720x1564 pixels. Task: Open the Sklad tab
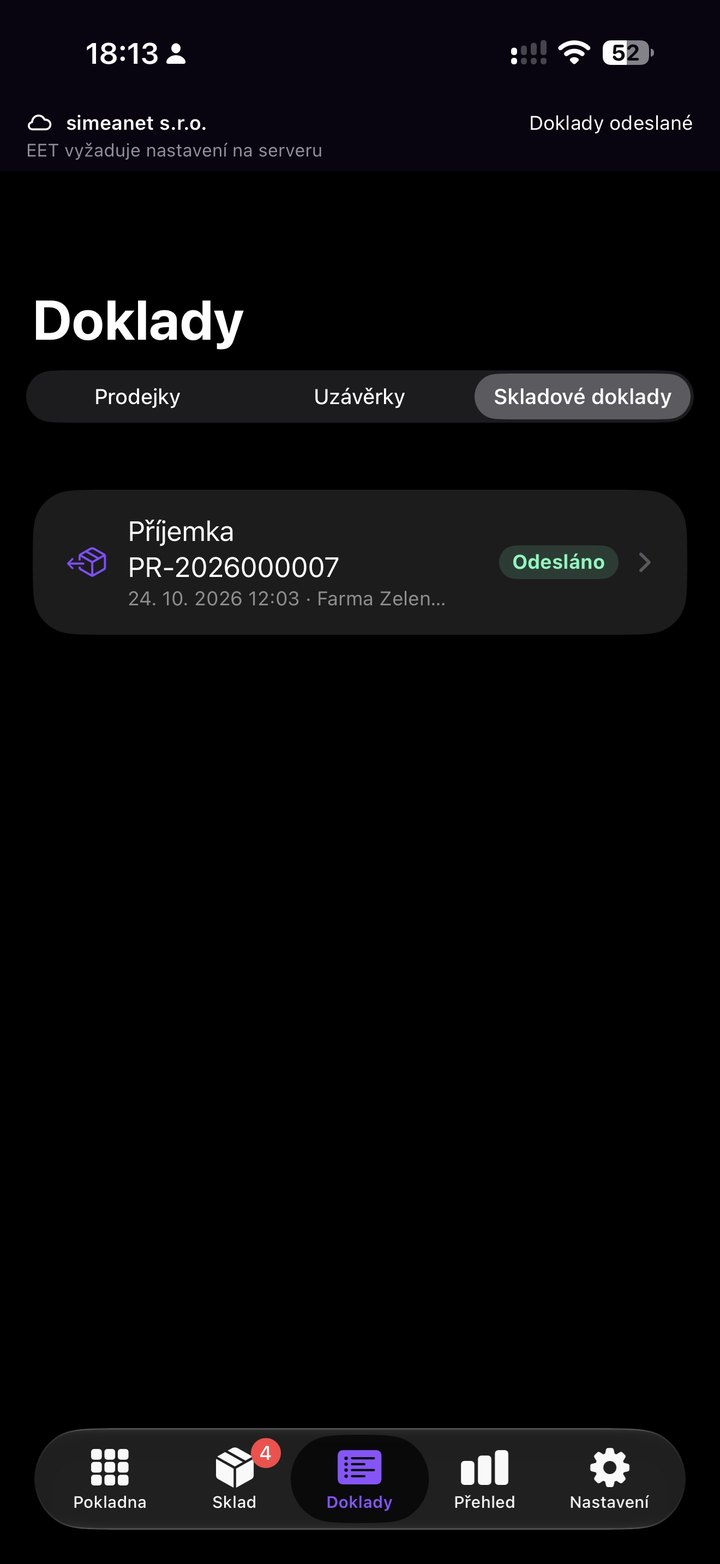point(235,1479)
